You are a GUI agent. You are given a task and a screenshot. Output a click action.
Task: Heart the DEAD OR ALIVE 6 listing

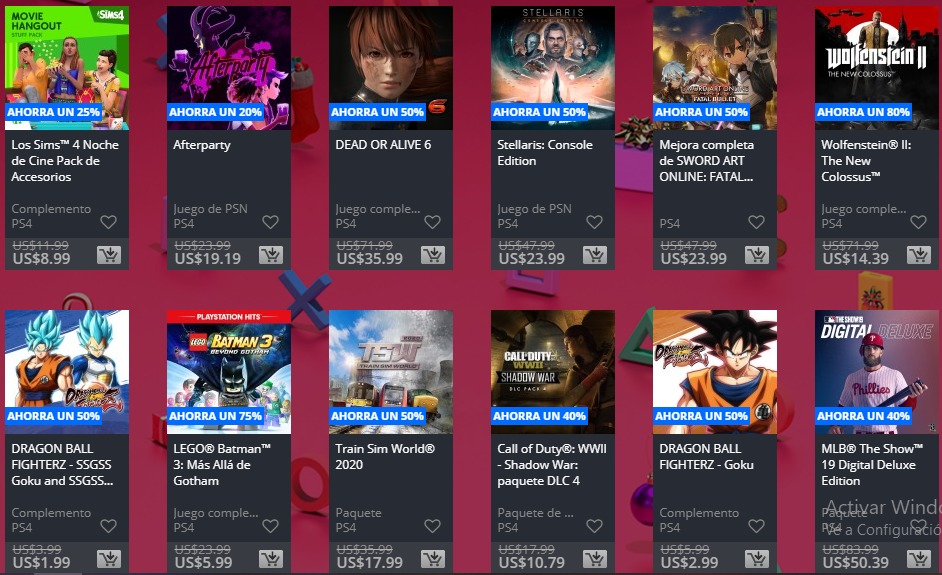pos(432,222)
